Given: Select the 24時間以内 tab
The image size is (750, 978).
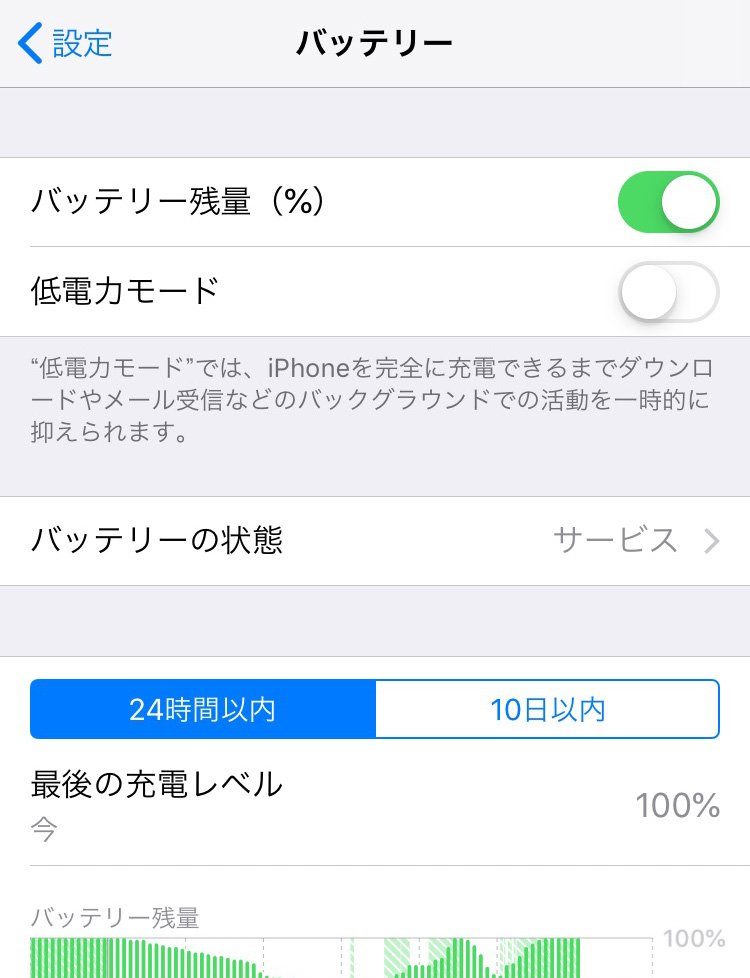Looking at the screenshot, I should click(203, 707).
